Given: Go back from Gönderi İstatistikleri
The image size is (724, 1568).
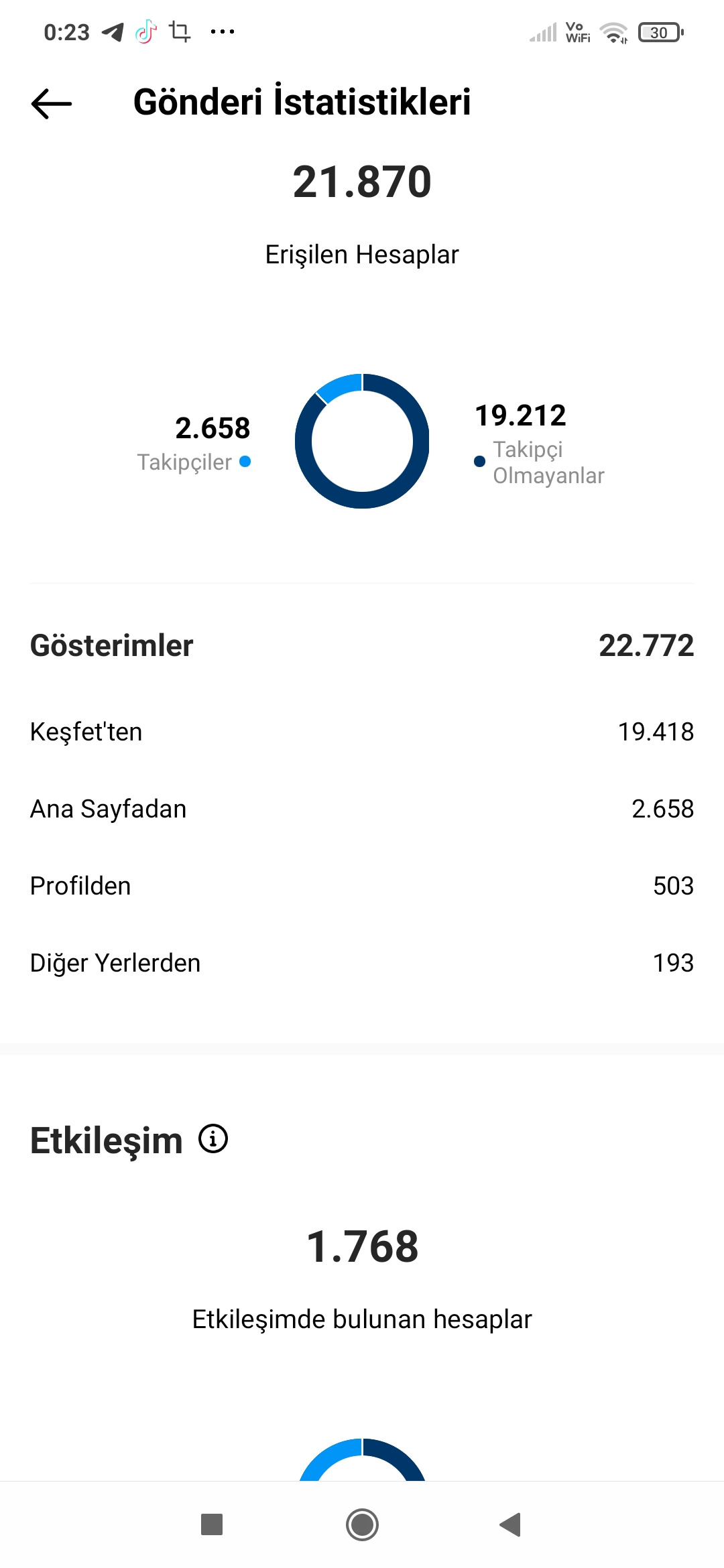Looking at the screenshot, I should [x=52, y=104].
